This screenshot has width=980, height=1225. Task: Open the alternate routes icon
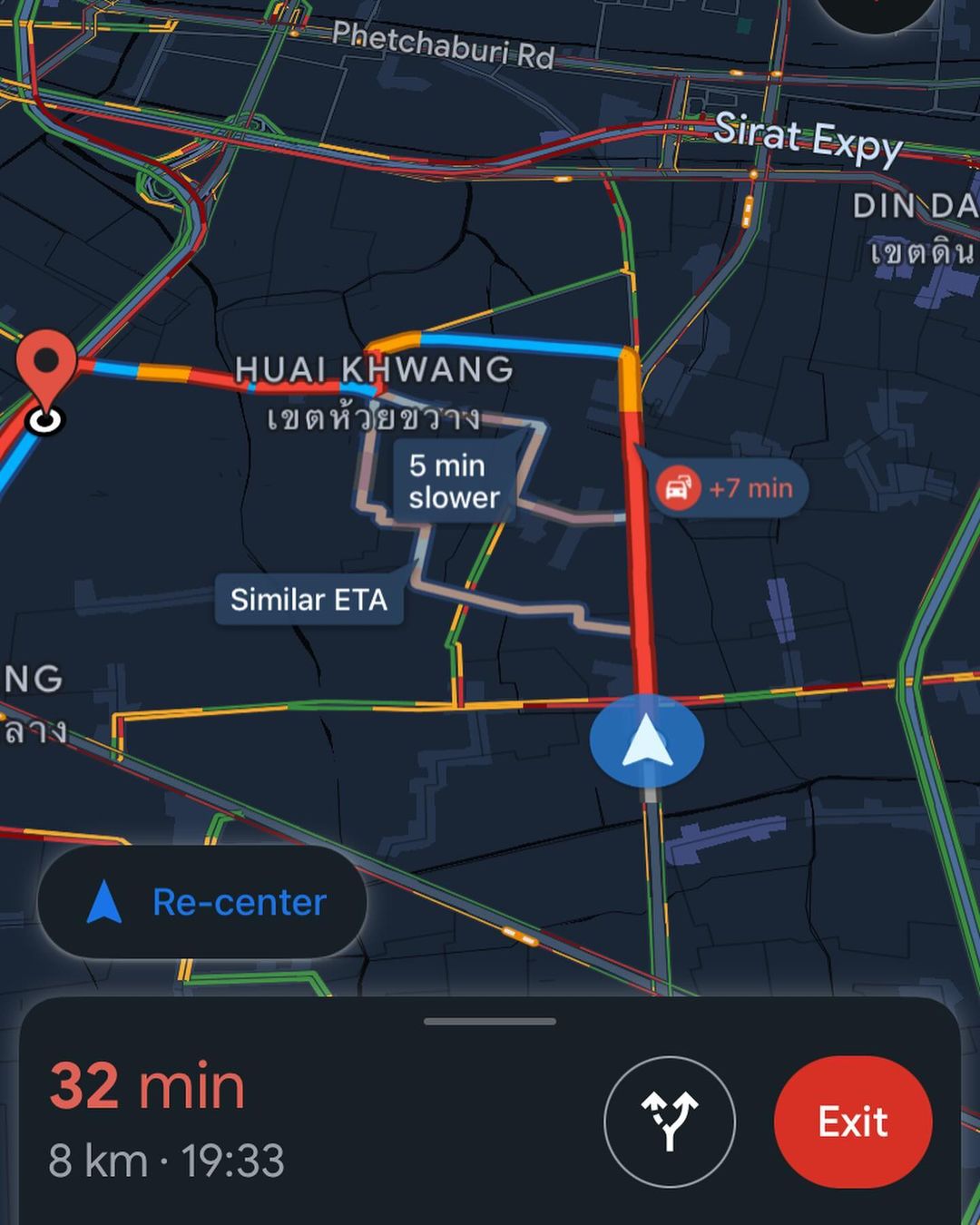(x=670, y=1122)
